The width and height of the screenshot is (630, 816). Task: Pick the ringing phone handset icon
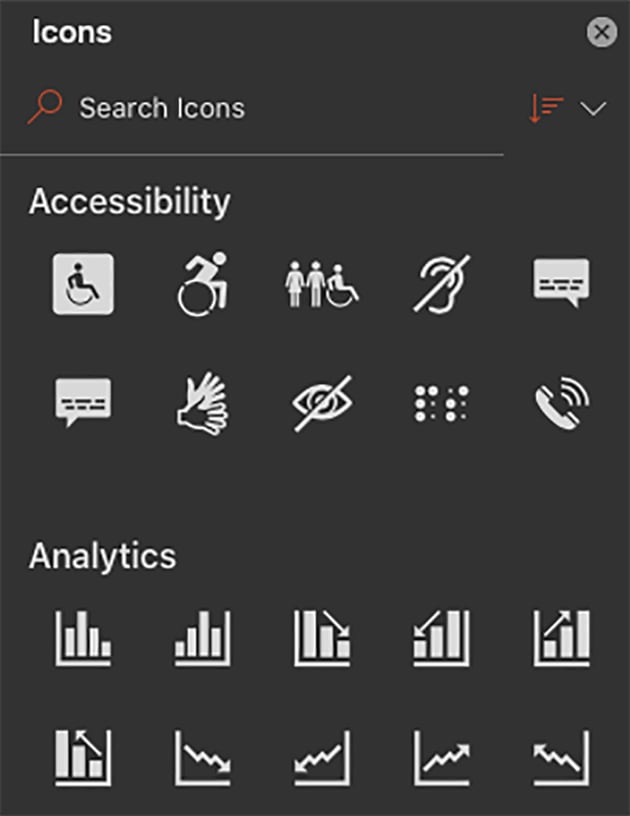pyautogui.click(x=561, y=403)
